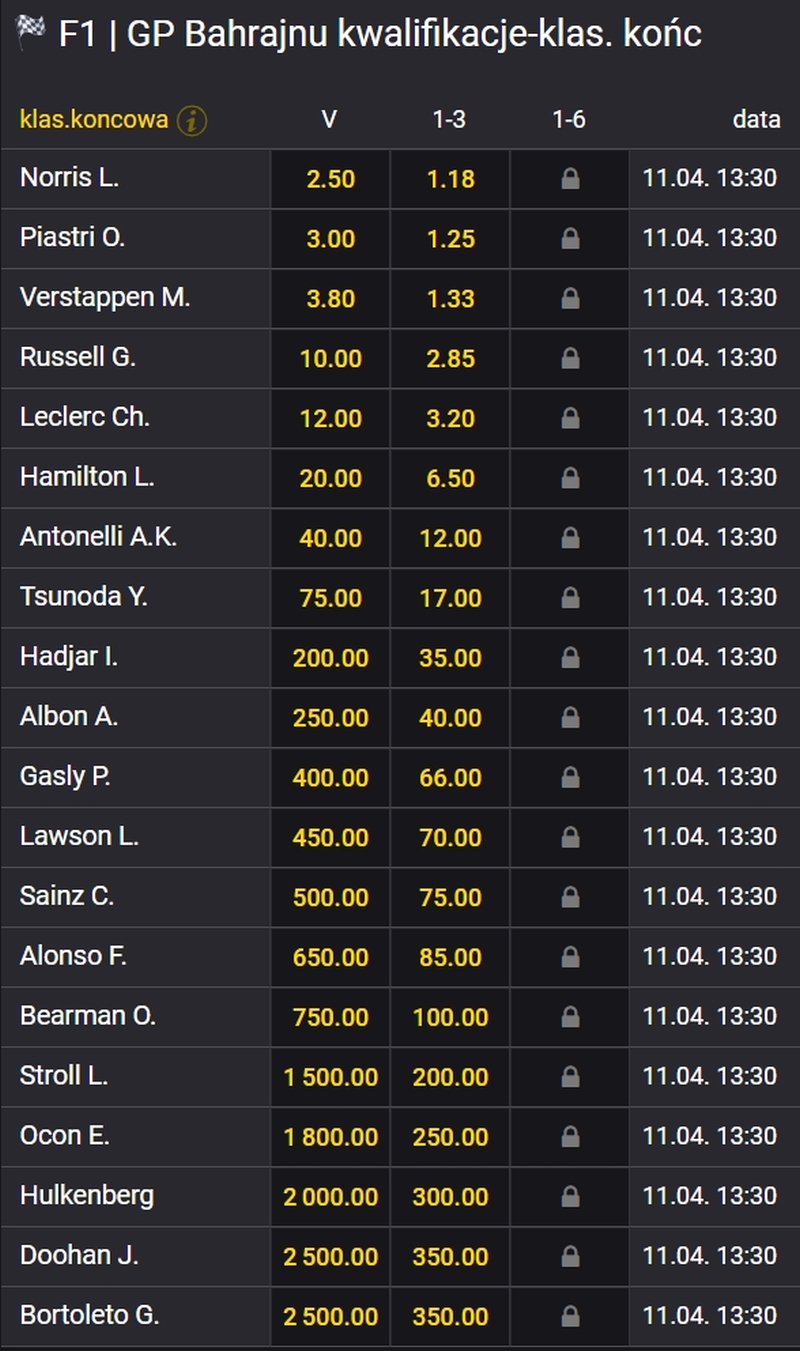Choose Bearman O. winner odds 750.00
This screenshot has width=800, height=1351.
pos(330,1017)
